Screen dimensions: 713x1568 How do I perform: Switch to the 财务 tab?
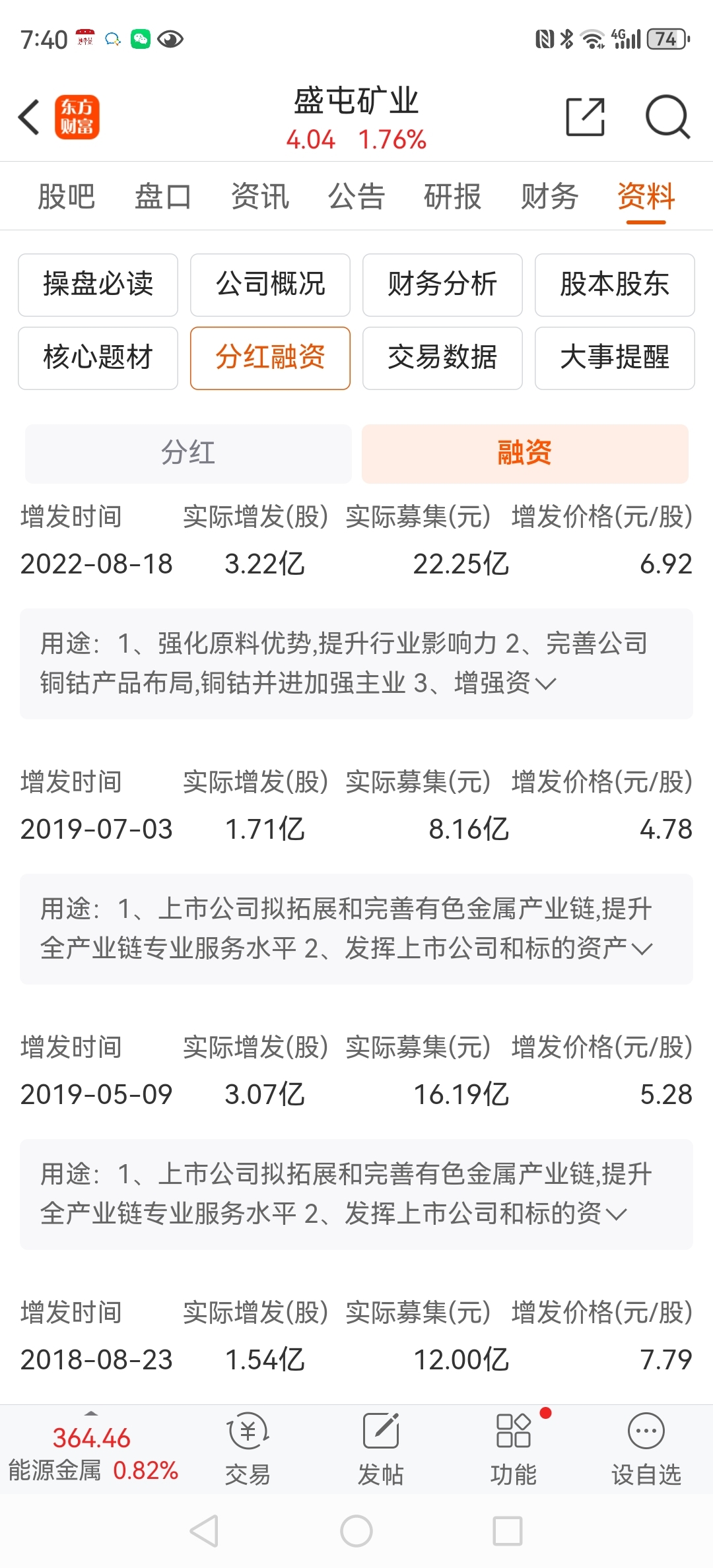coord(549,197)
